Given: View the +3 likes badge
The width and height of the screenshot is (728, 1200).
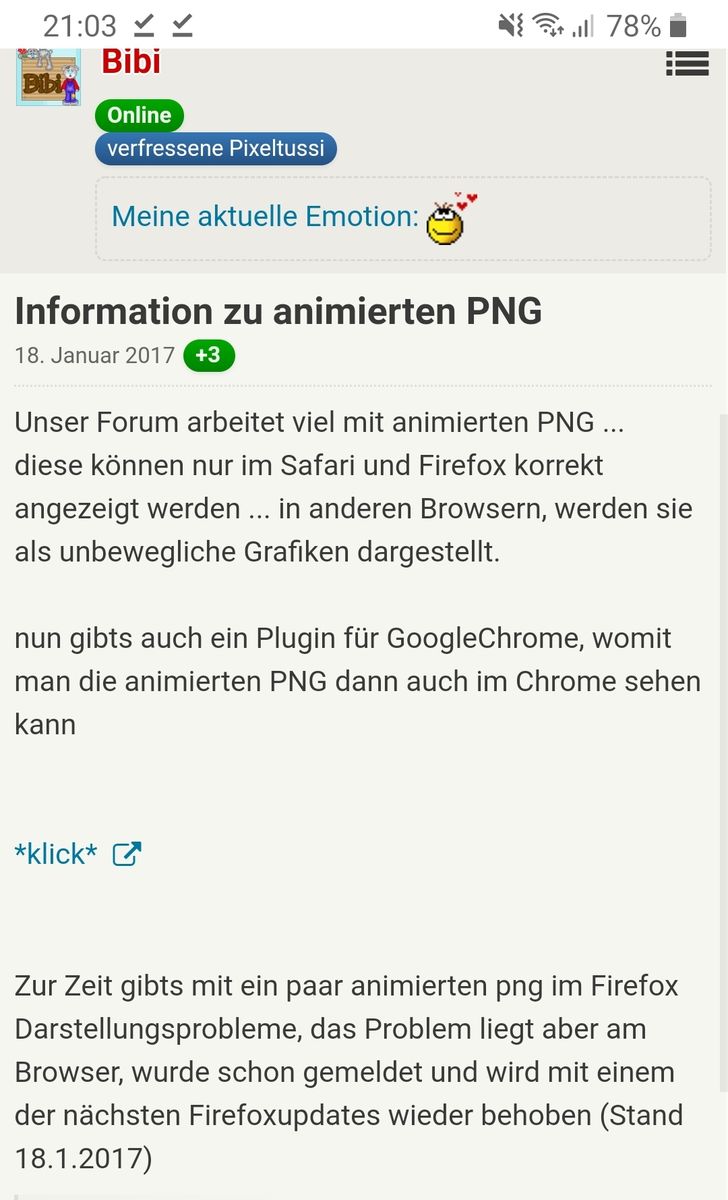Looking at the screenshot, I should click(209, 356).
